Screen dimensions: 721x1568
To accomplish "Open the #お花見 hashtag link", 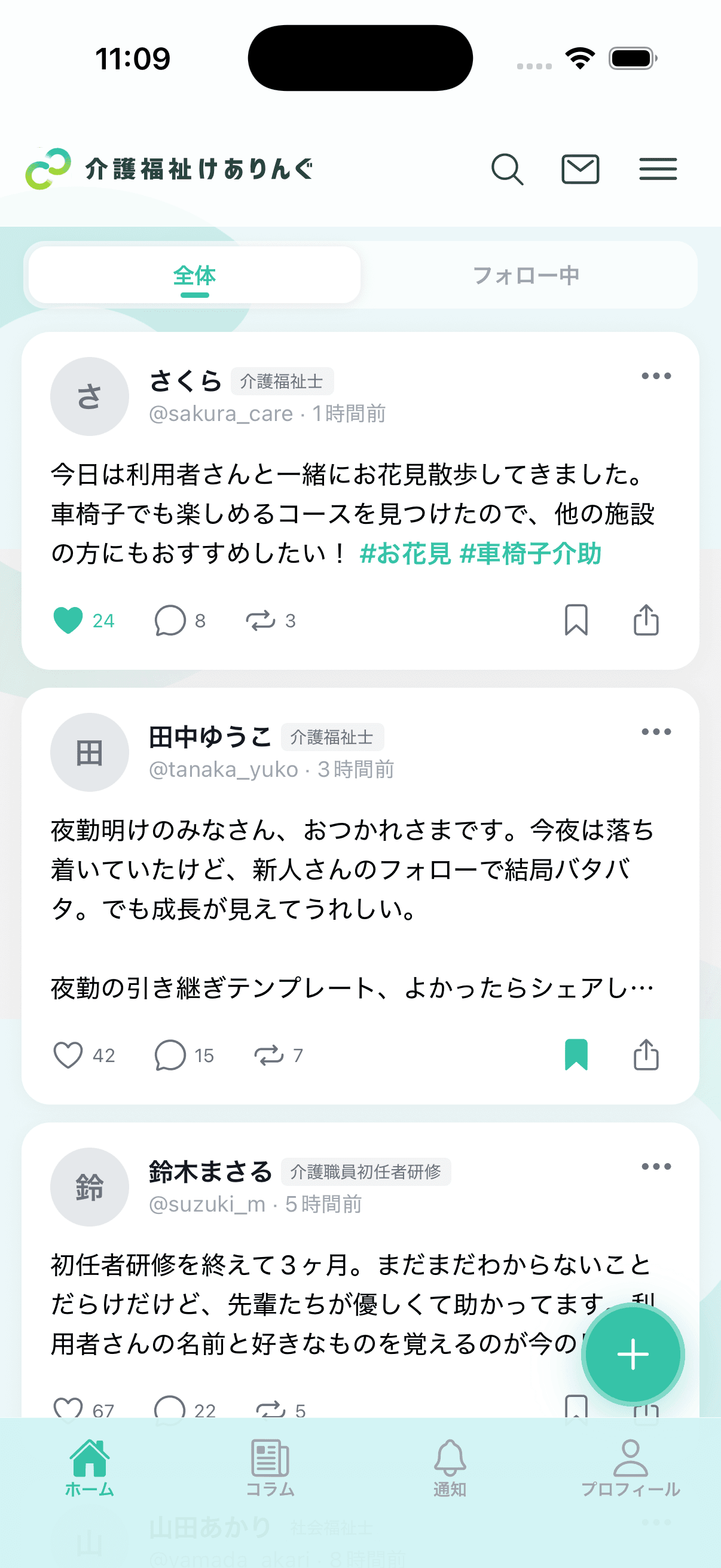I will pos(405,553).
